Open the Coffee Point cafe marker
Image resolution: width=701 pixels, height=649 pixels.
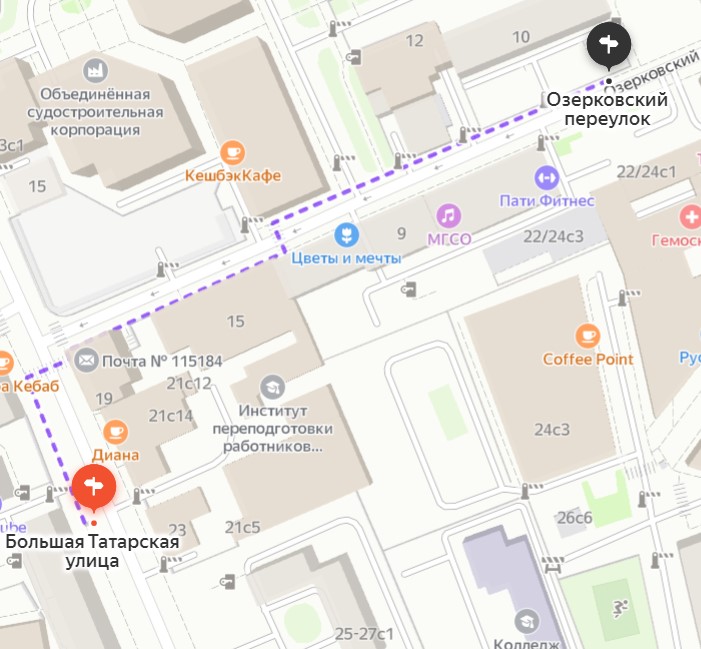(x=588, y=335)
